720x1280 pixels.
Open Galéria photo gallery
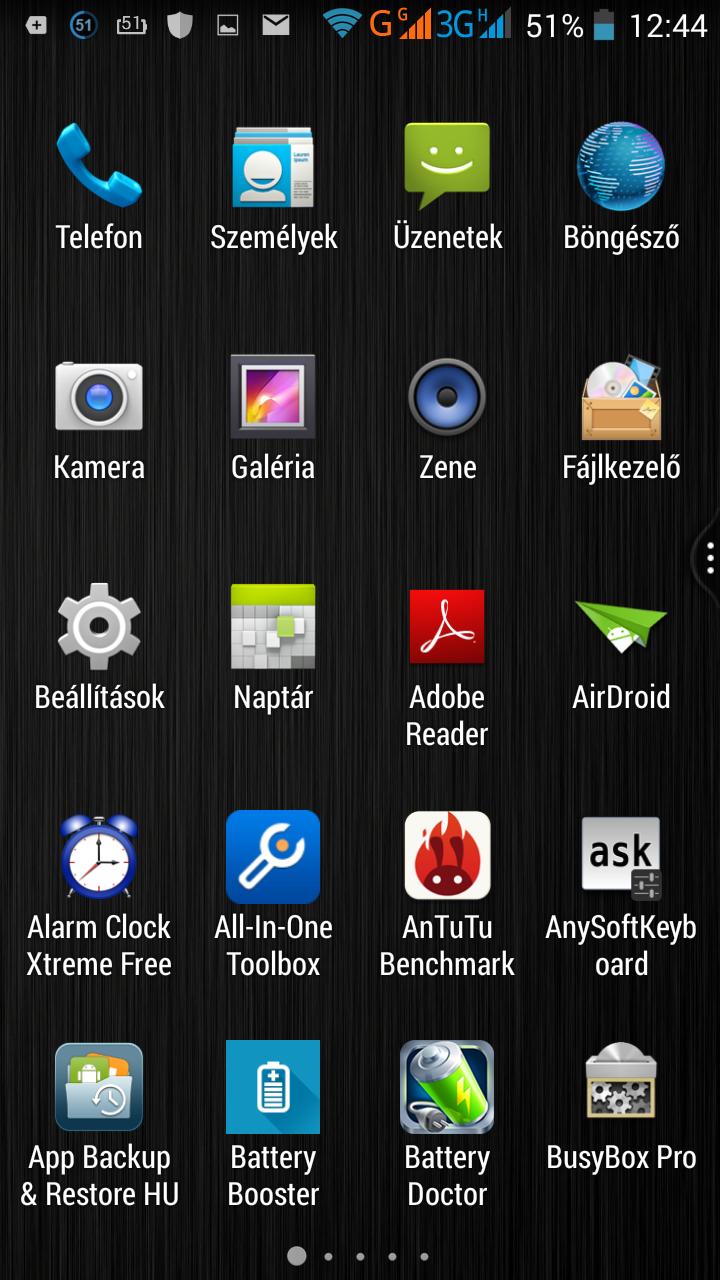(x=273, y=397)
